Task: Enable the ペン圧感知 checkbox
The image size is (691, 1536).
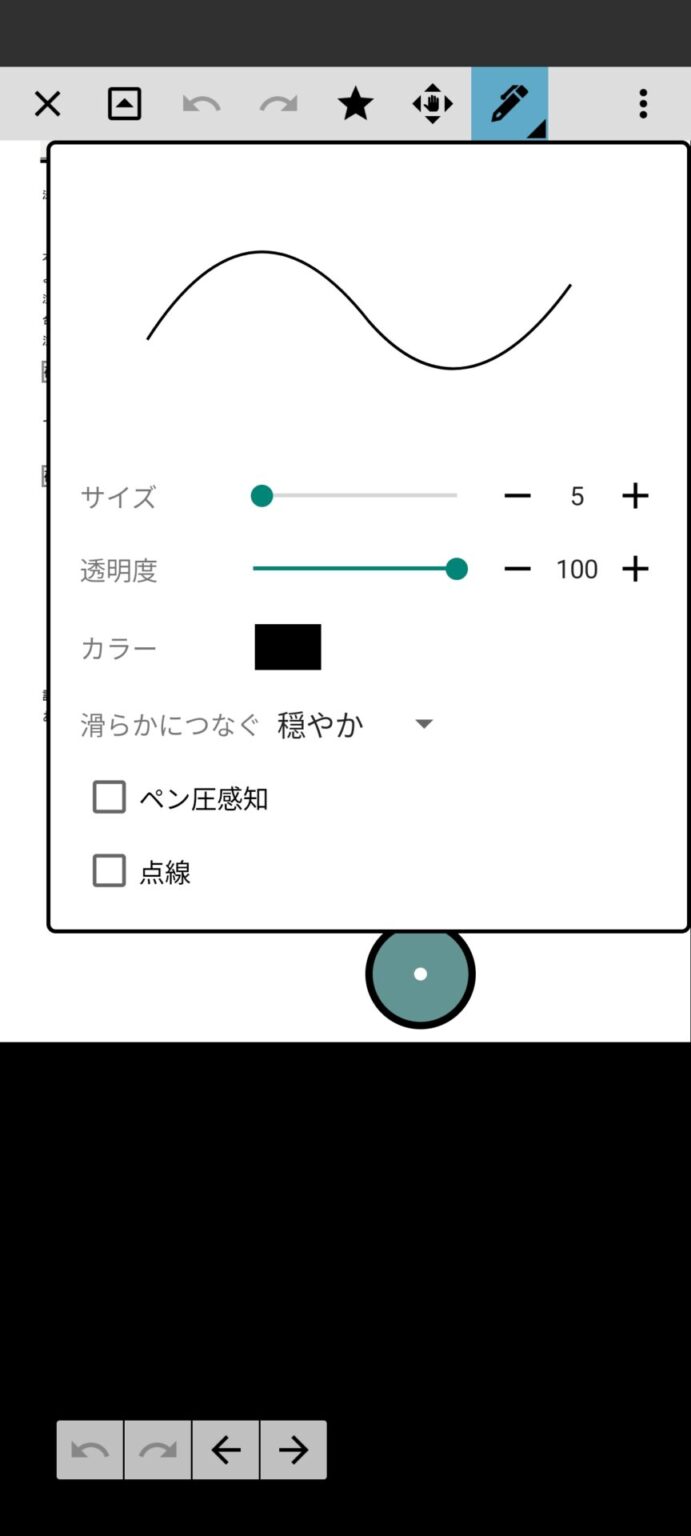Action: click(x=109, y=798)
